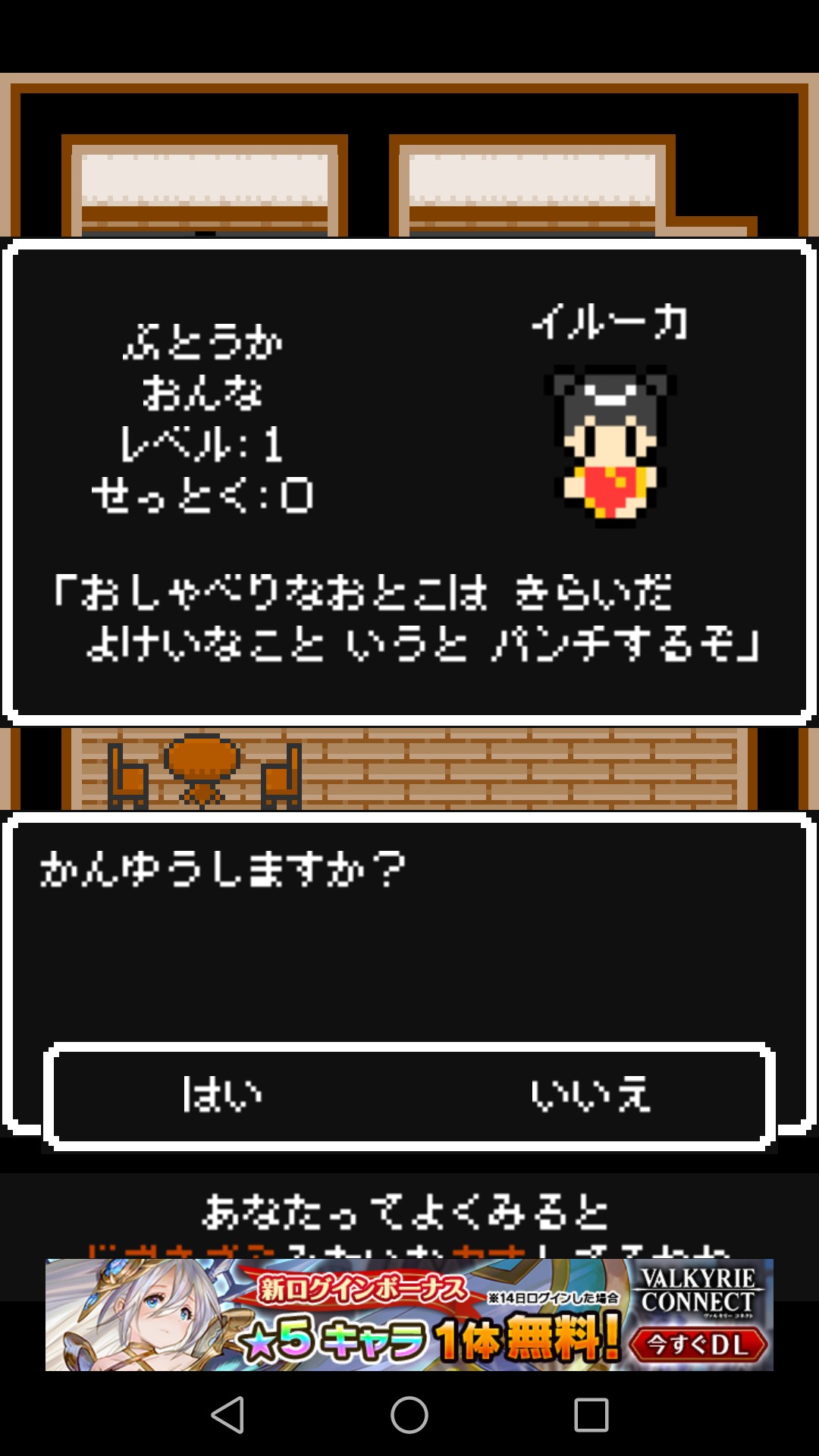The width and height of the screenshot is (819, 1456).
Task: Open the Valkyrie Connect ad banner
Action: coord(409,1315)
